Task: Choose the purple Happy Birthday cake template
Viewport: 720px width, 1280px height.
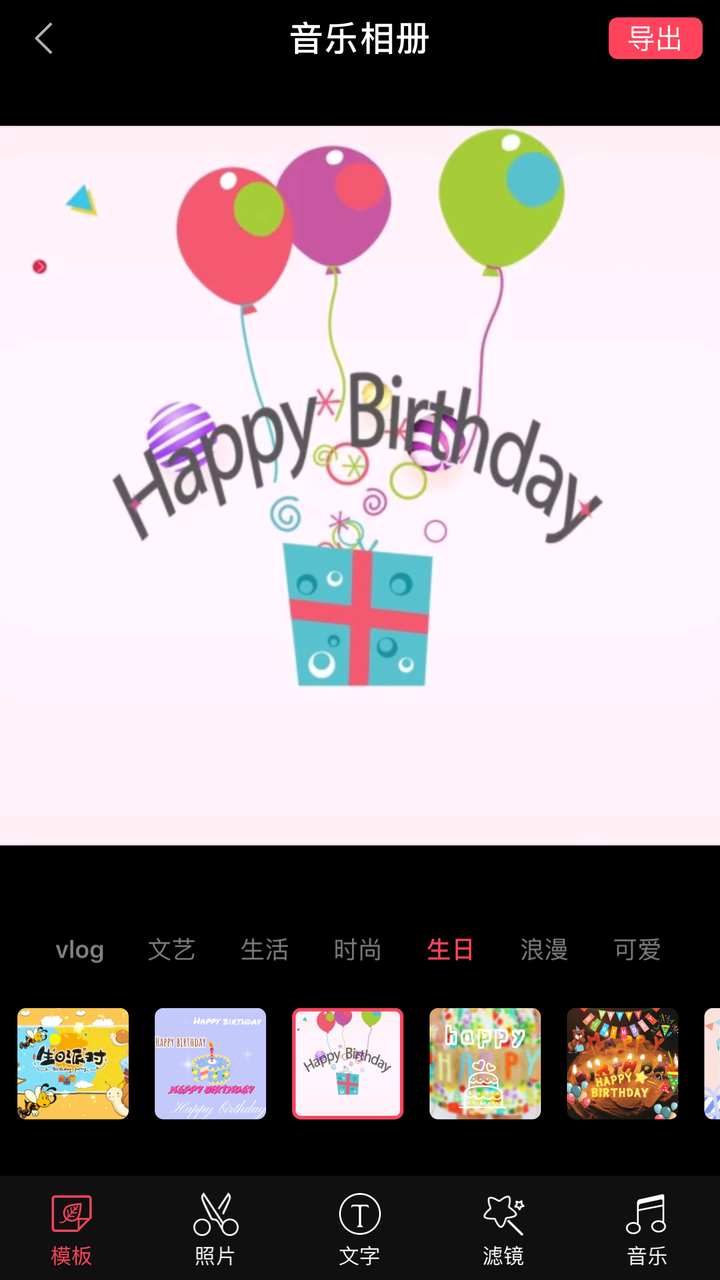Action: 210,1063
